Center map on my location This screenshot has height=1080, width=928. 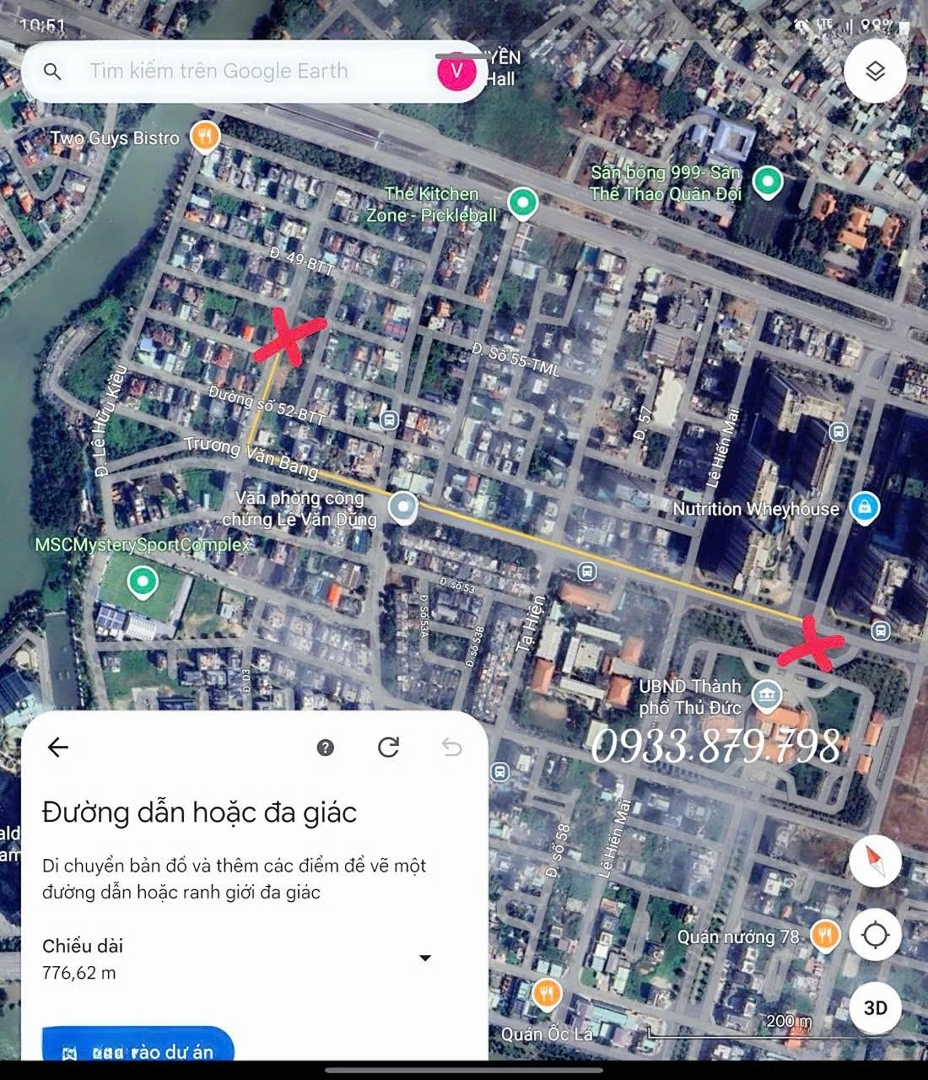875,935
